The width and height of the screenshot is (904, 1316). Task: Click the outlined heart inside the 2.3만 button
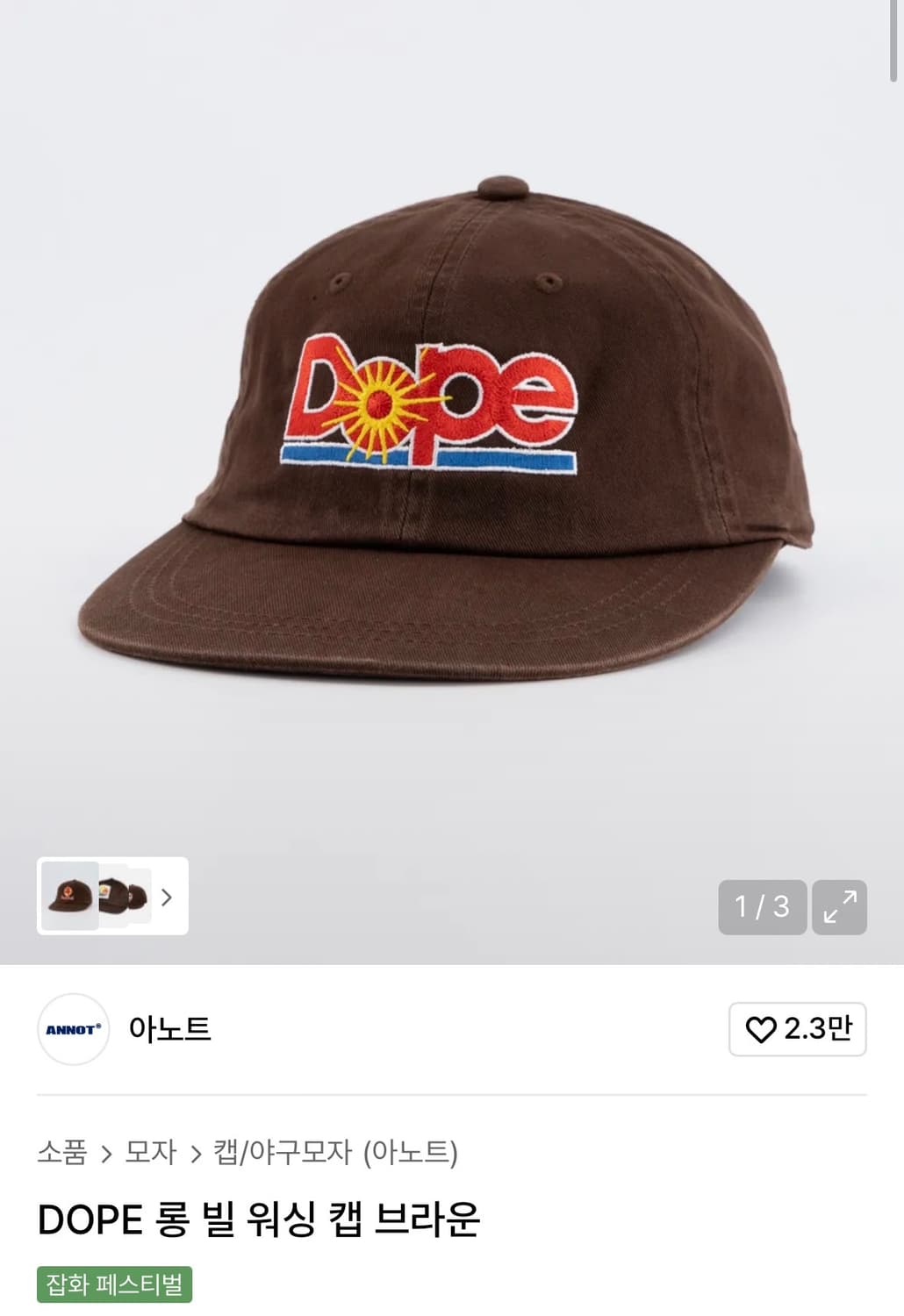pyautogui.click(x=763, y=1030)
